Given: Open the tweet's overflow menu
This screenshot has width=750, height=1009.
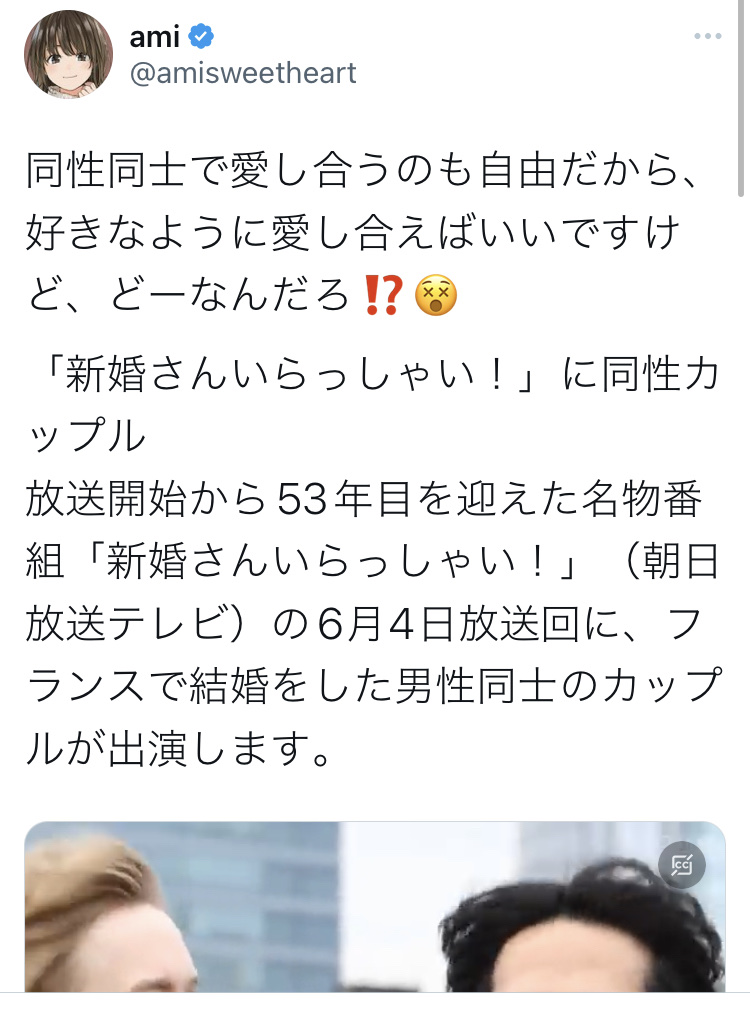Looking at the screenshot, I should tap(707, 37).
